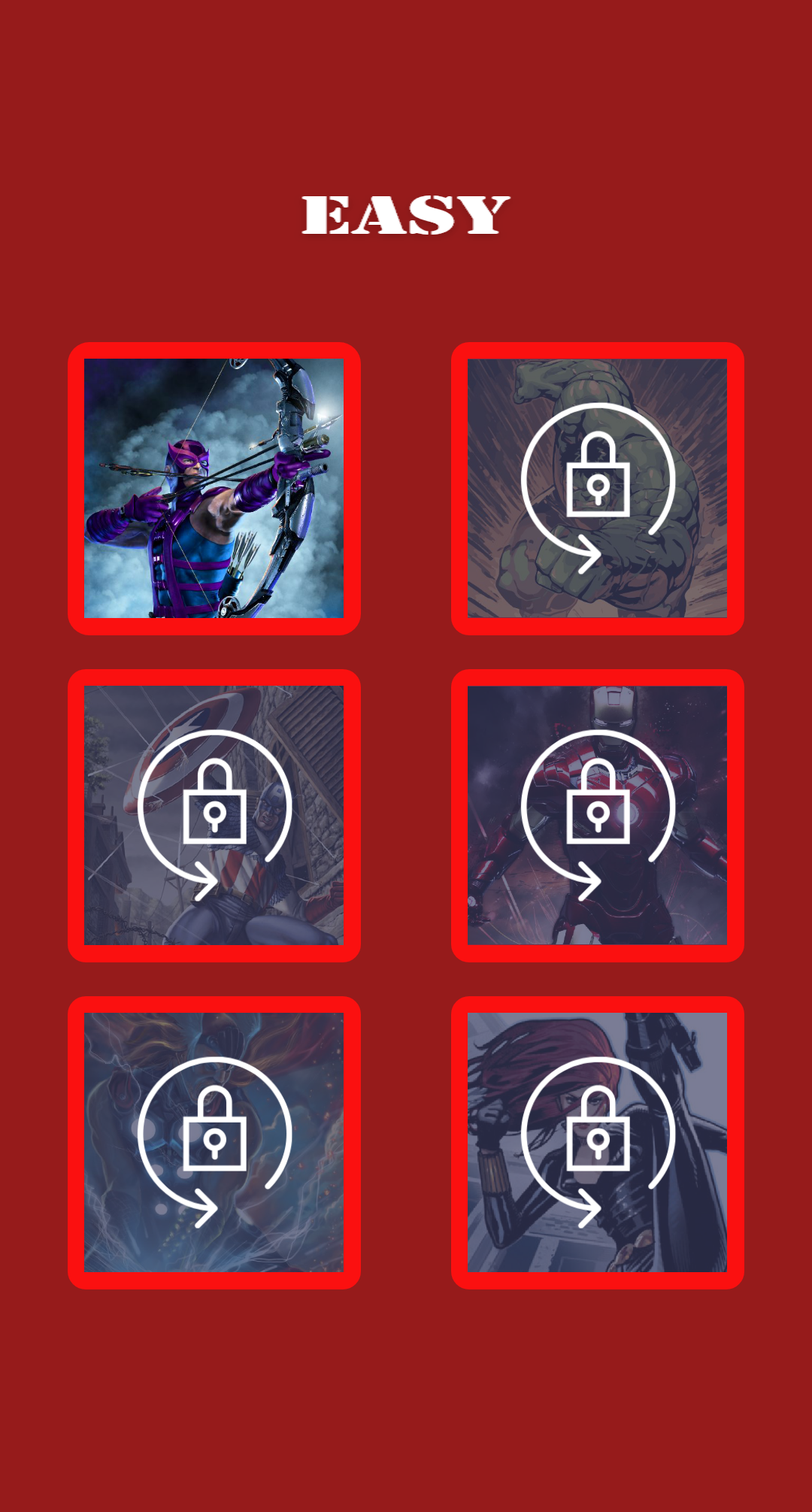
Task: Open the unlocked Hawkeye puzzle tile
Action: pos(214,489)
